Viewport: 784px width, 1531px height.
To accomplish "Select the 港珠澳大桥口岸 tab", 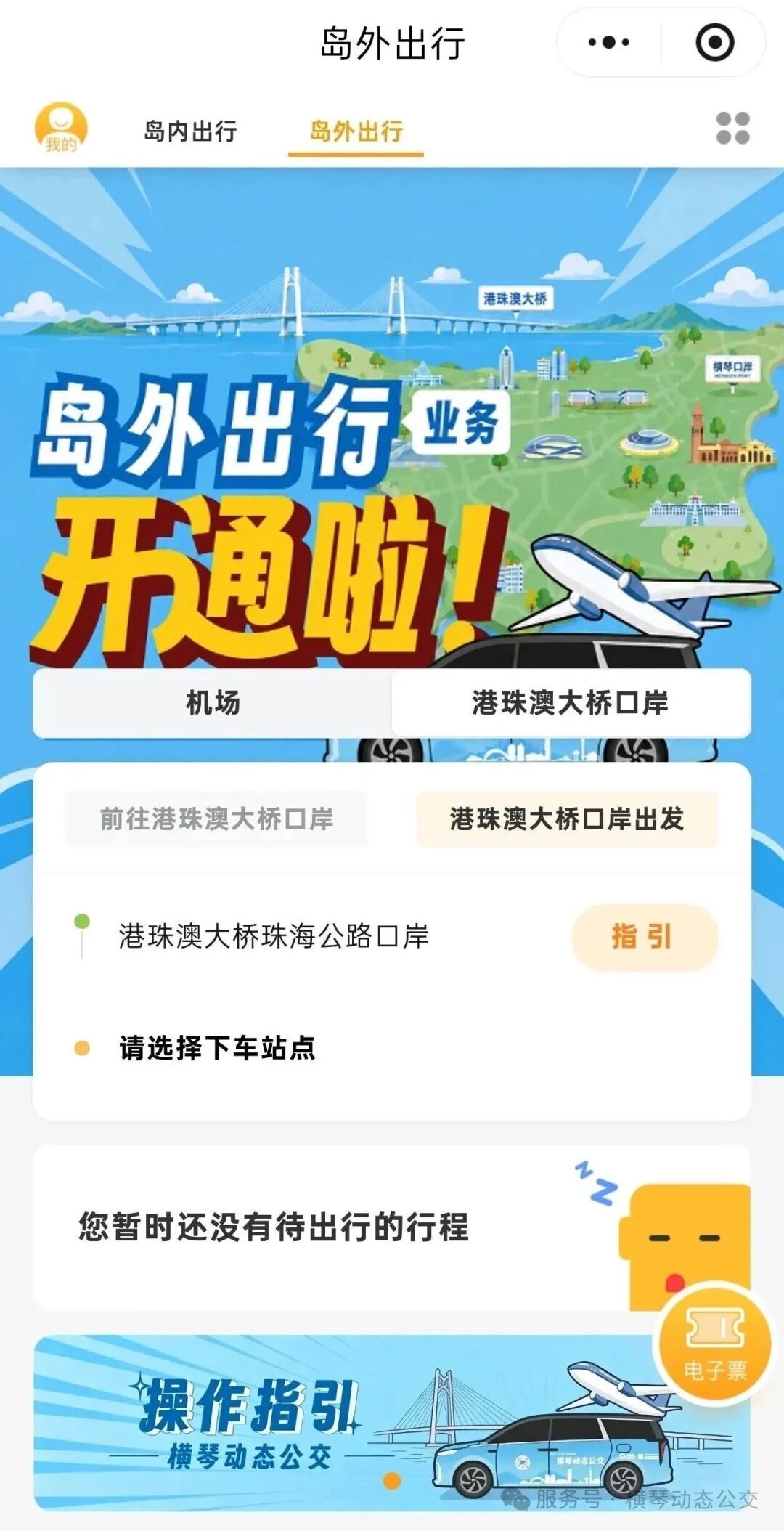I will 571,703.
